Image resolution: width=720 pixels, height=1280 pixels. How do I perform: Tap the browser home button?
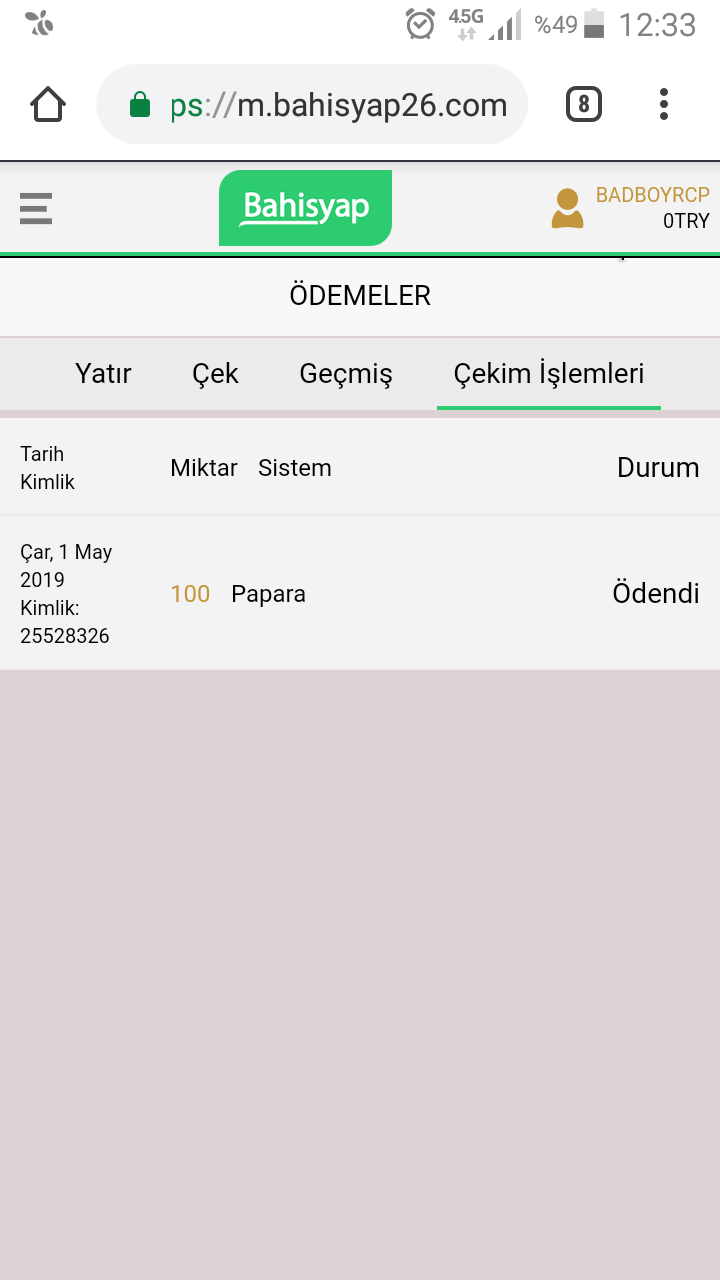(x=48, y=104)
